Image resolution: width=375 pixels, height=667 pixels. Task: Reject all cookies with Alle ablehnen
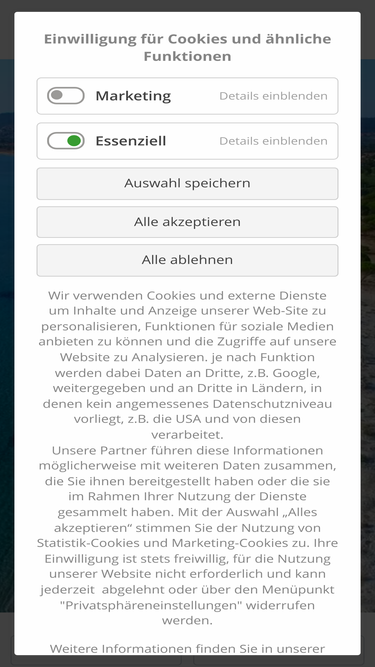tap(188, 260)
